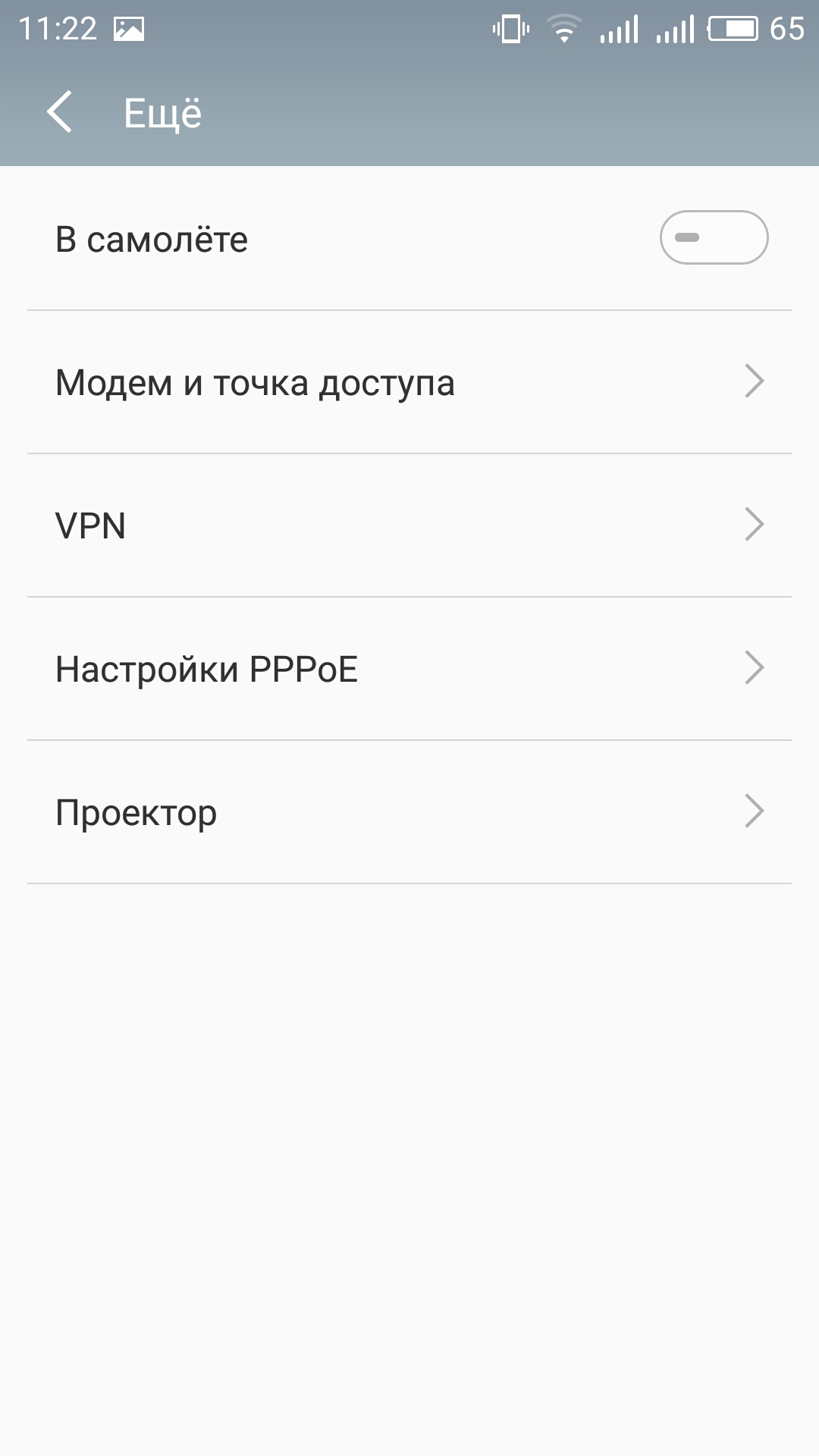
Task: Toggle the В самолёте airplane mode switch
Action: [714, 237]
